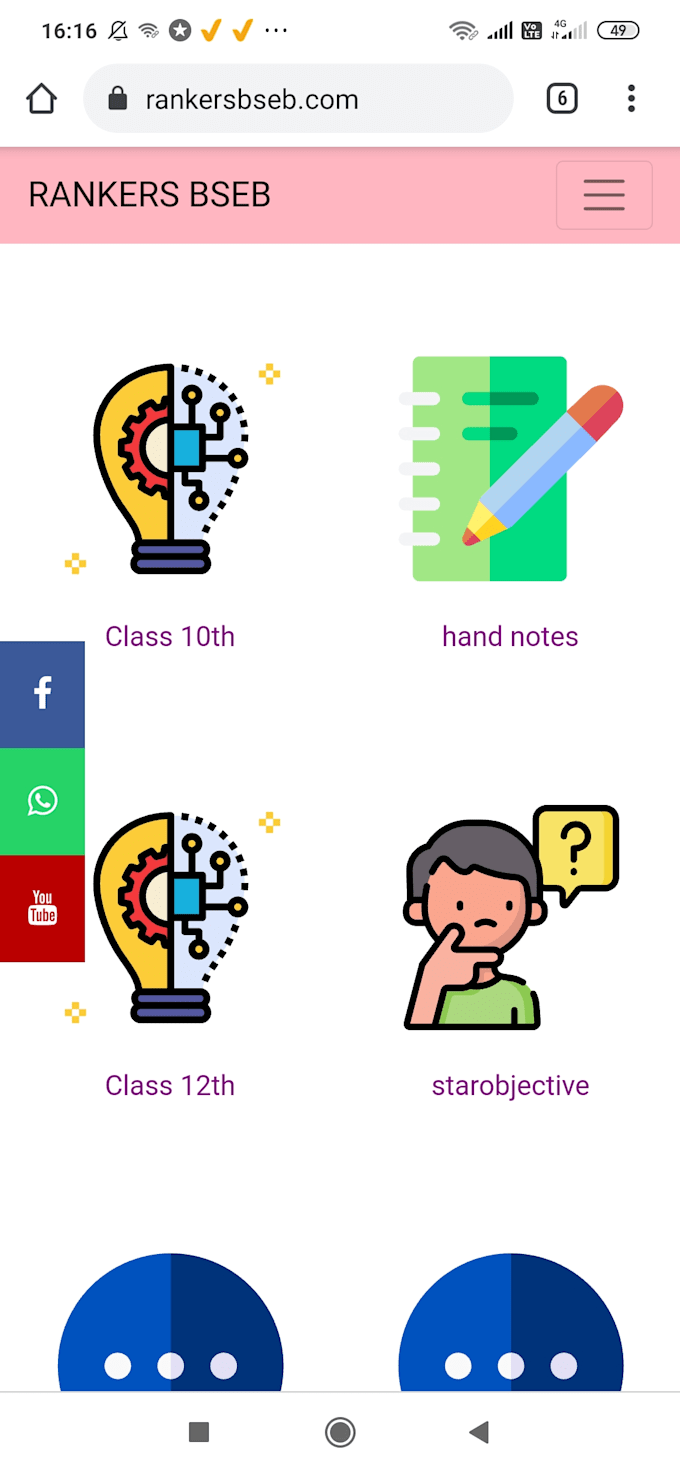Open the Class 12th section
Image resolution: width=680 pixels, height=1473 pixels.
(170, 1085)
